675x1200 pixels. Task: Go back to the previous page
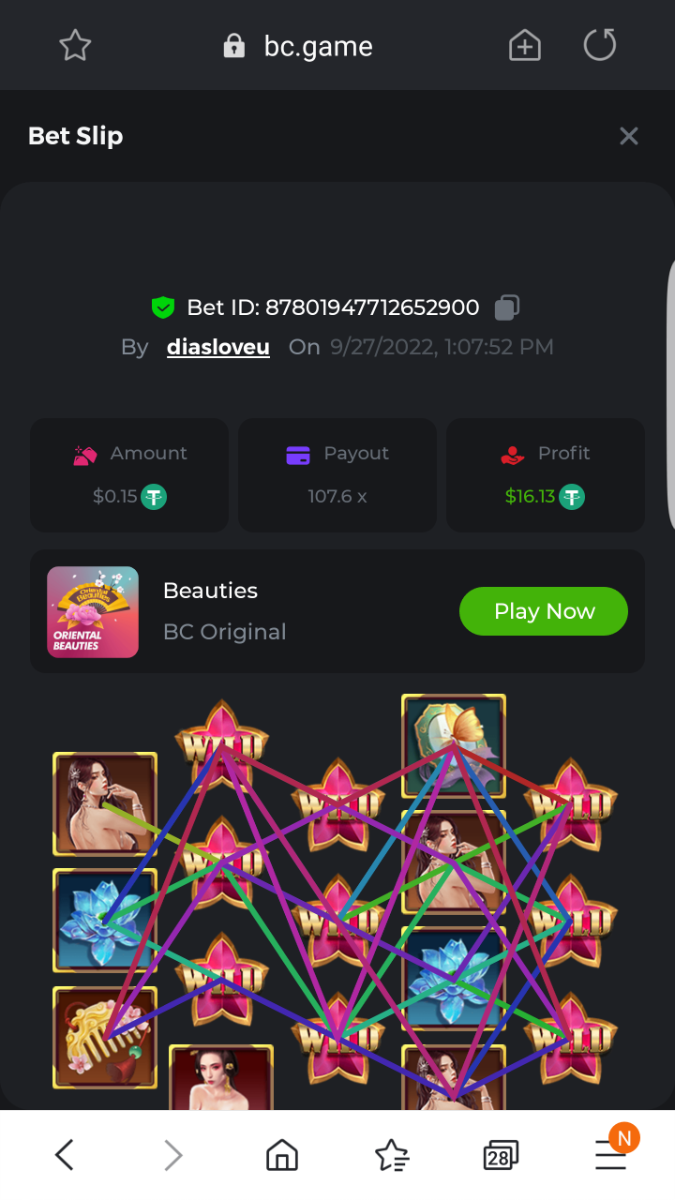[x=64, y=1156]
